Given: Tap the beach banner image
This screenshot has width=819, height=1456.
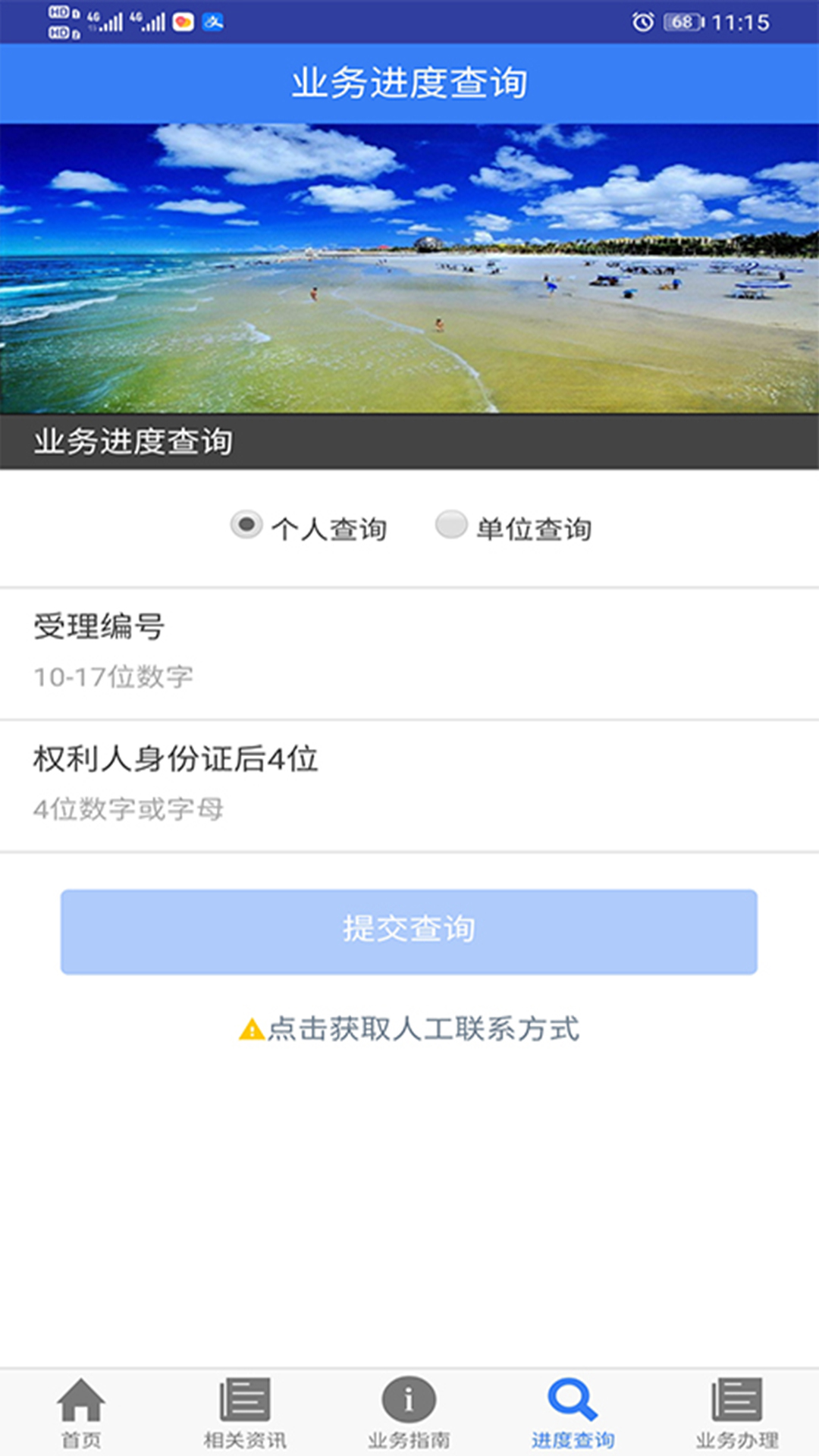Looking at the screenshot, I should pos(409,269).
